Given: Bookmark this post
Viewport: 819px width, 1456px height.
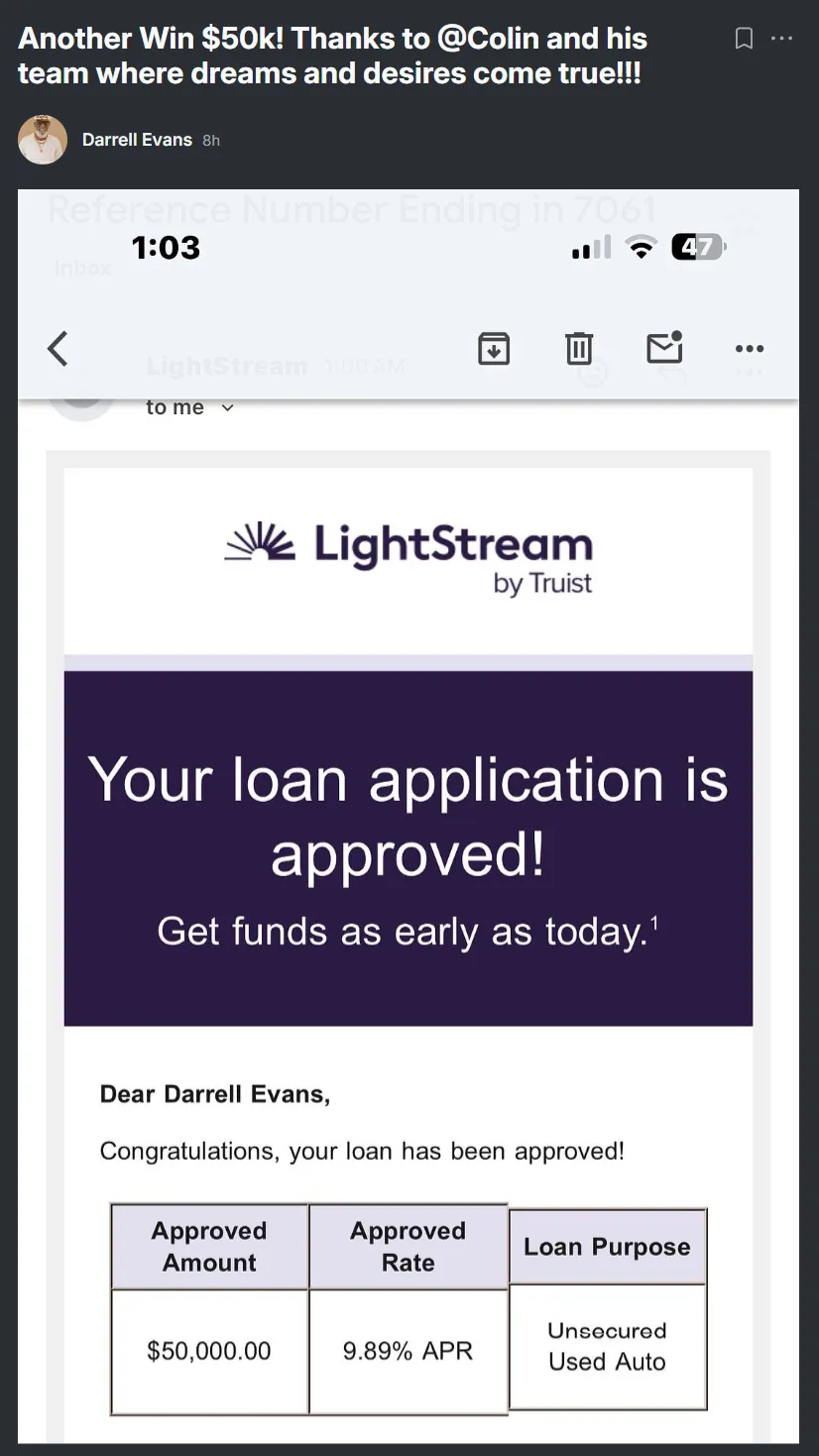Looking at the screenshot, I should click(x=744, y=39).
